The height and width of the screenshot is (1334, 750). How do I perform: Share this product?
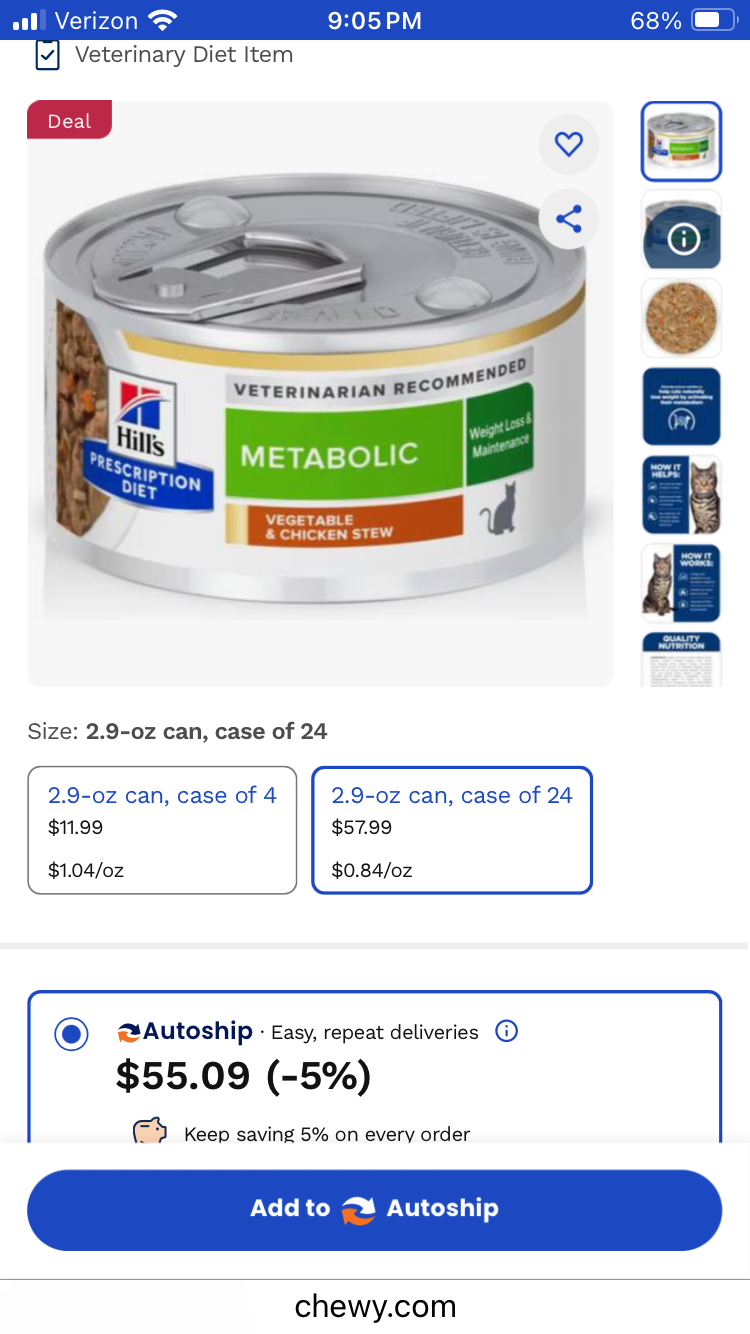[x=568, y=219]
